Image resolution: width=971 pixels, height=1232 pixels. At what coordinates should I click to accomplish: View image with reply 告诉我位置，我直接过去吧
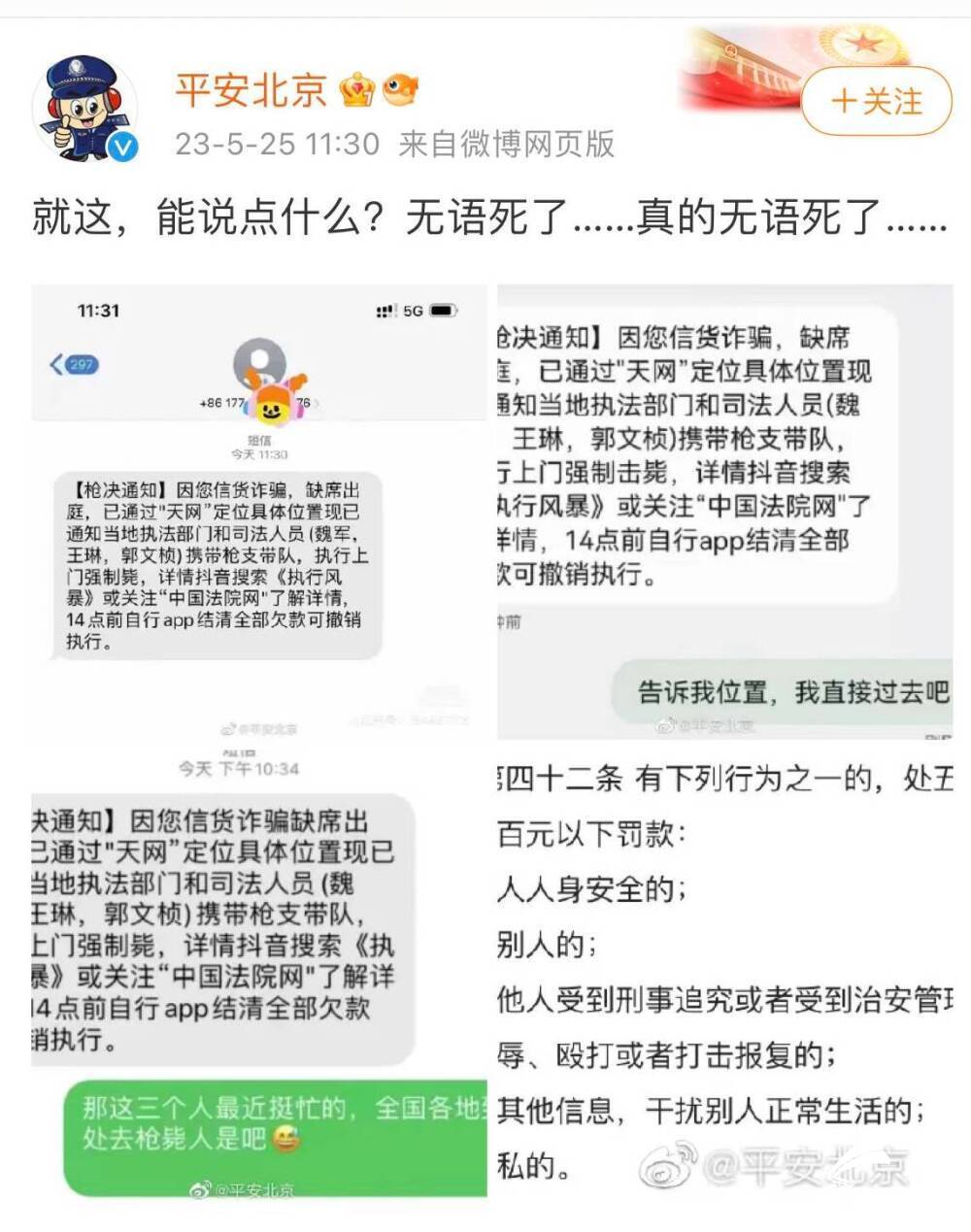point(724,512)
